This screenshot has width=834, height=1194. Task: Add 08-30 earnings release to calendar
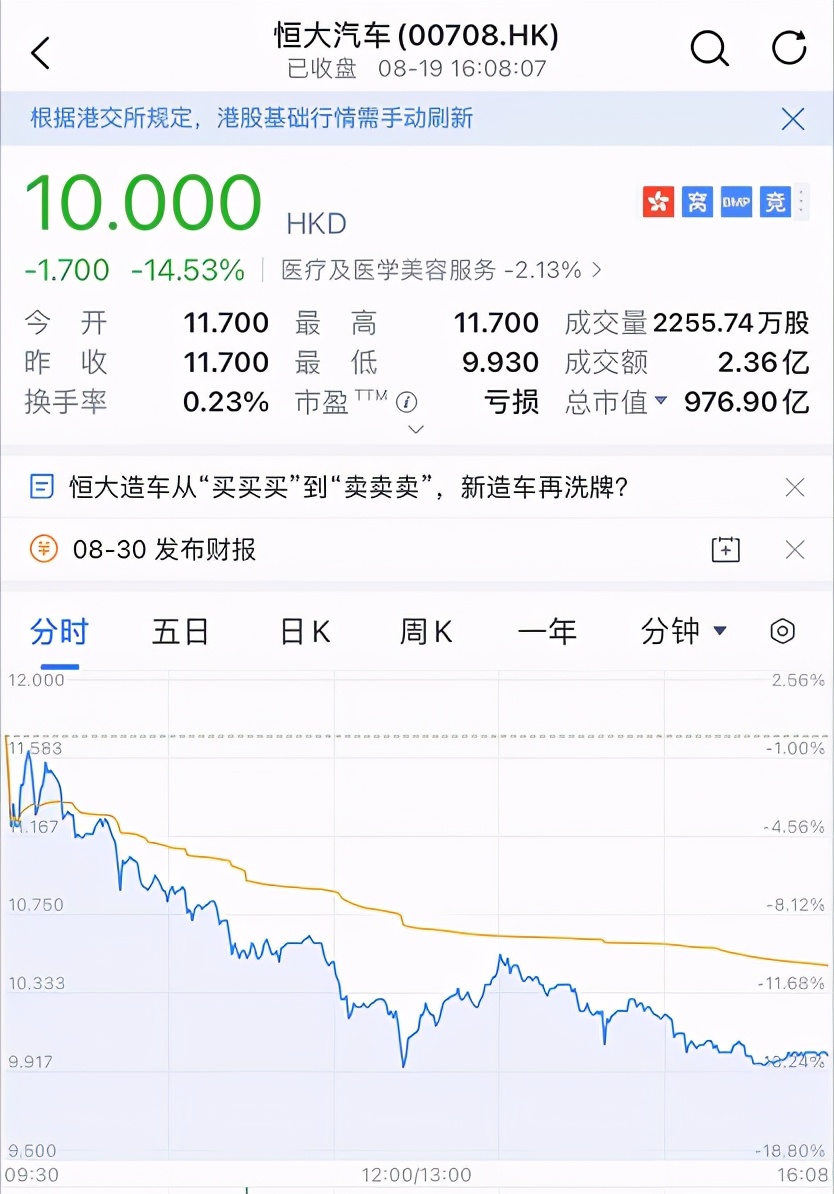(x=725, y=549)
